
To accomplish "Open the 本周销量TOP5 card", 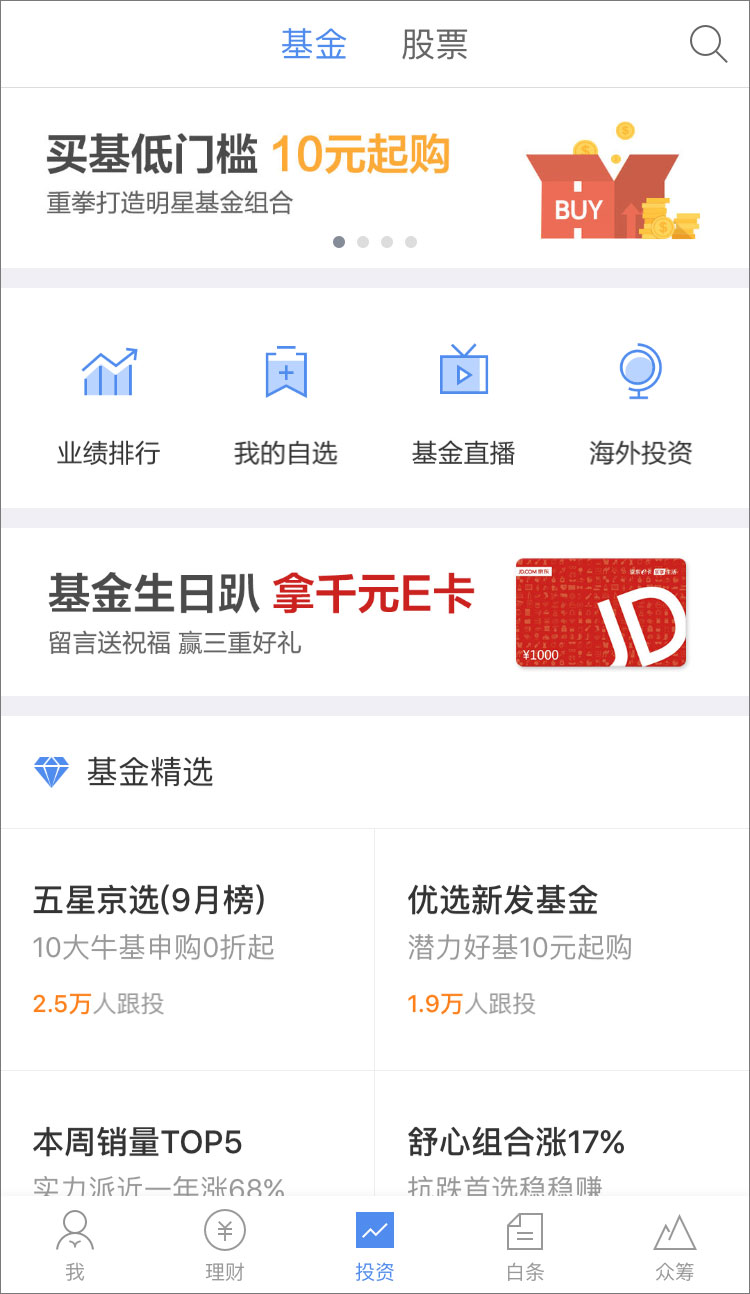I will (x=188, y=1150).
